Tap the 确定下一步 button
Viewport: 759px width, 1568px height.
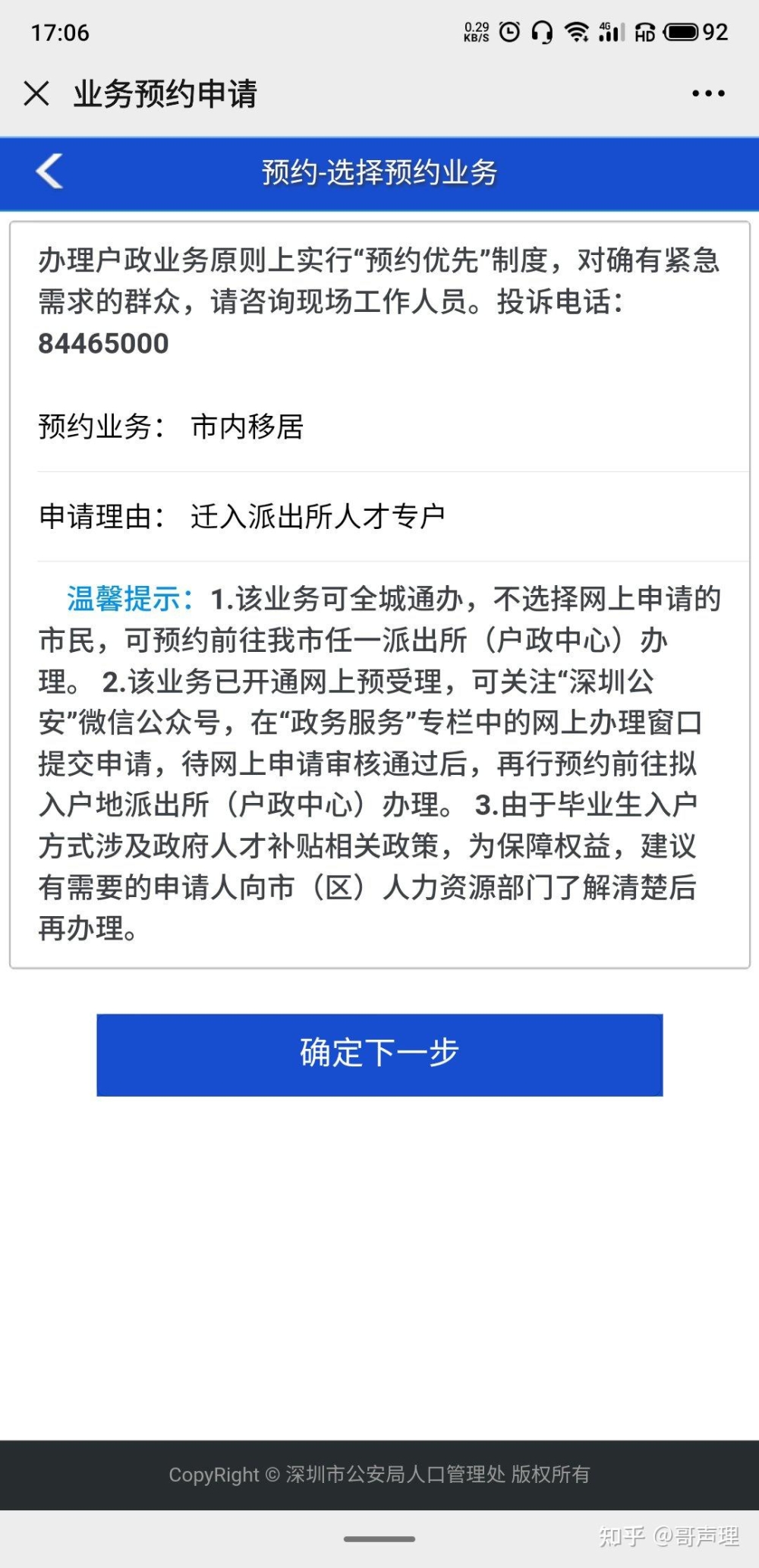(x=379, y=1054)
